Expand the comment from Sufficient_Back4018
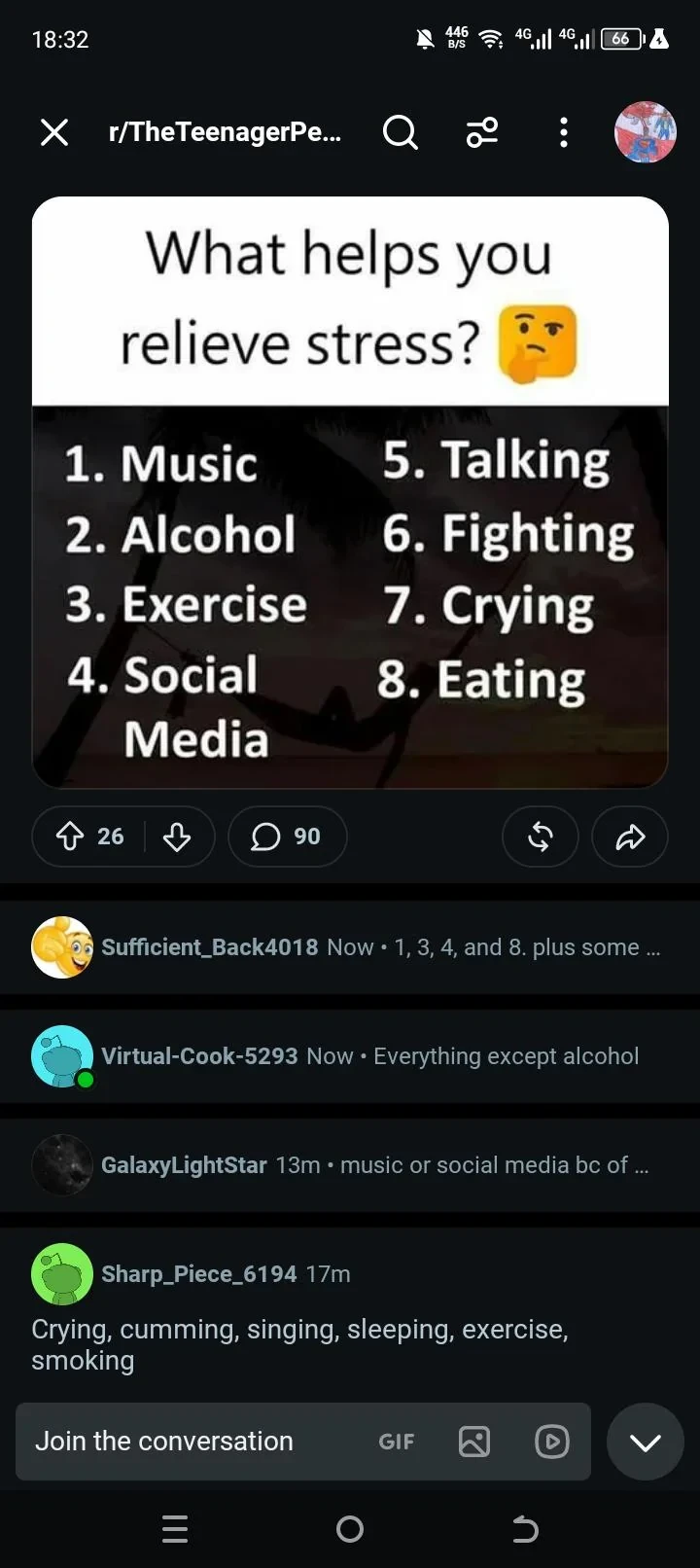The image size is (700, 1568). [350, 947]
